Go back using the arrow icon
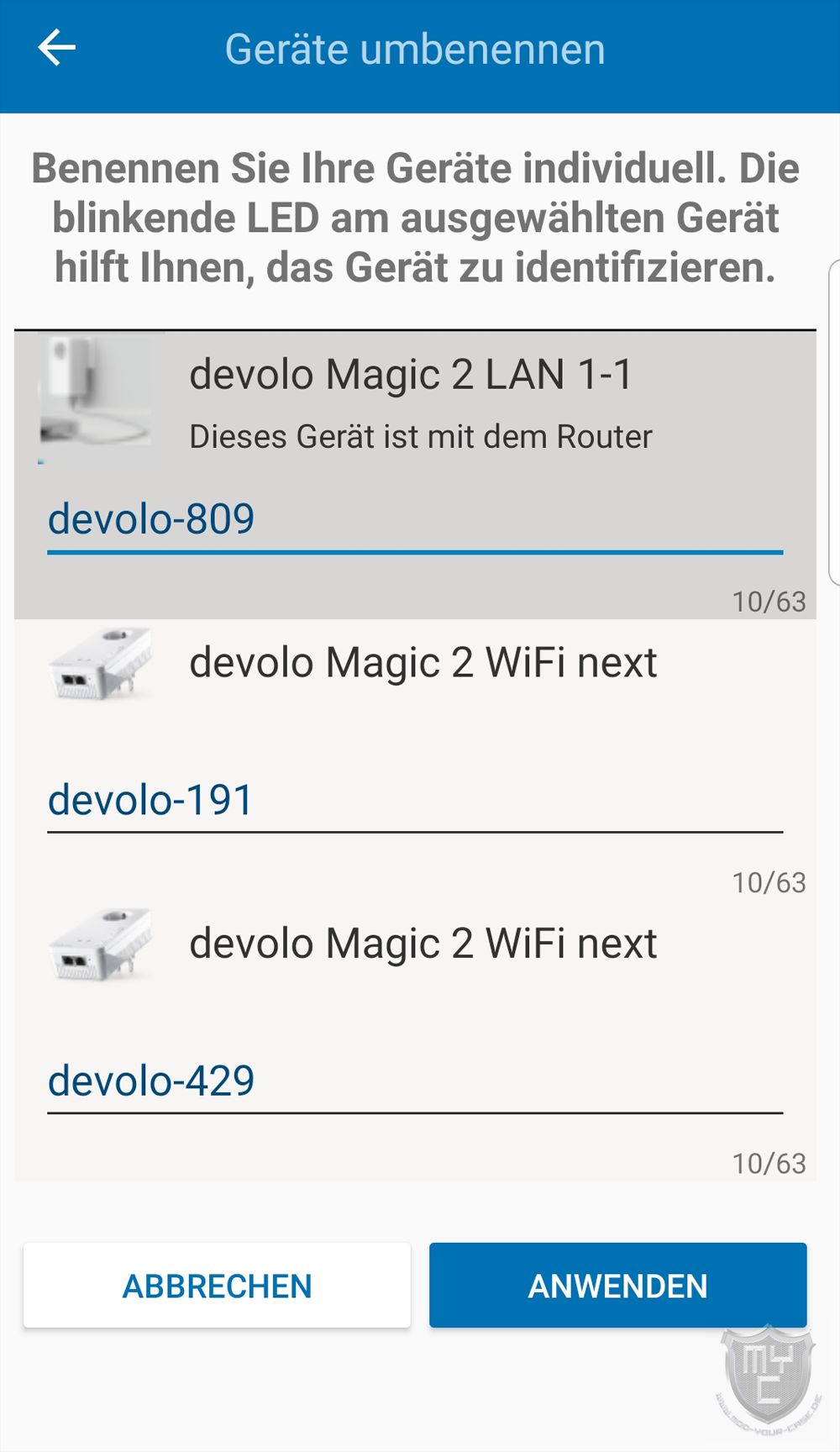This screenshot has height=1452, width=840. tap(57, 48)
